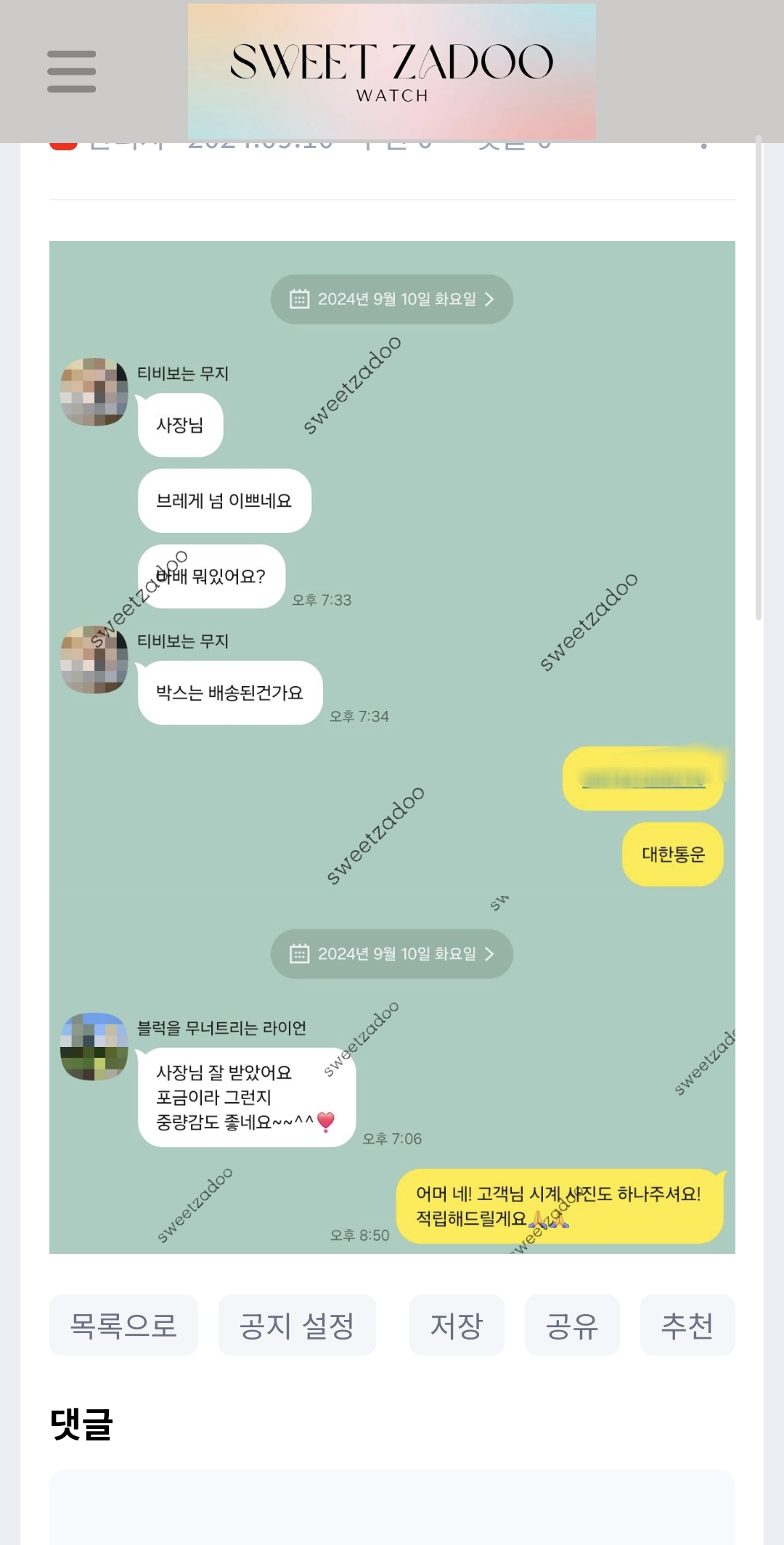
Task: Open the chat review image
Action: click(x=392, y=746)
